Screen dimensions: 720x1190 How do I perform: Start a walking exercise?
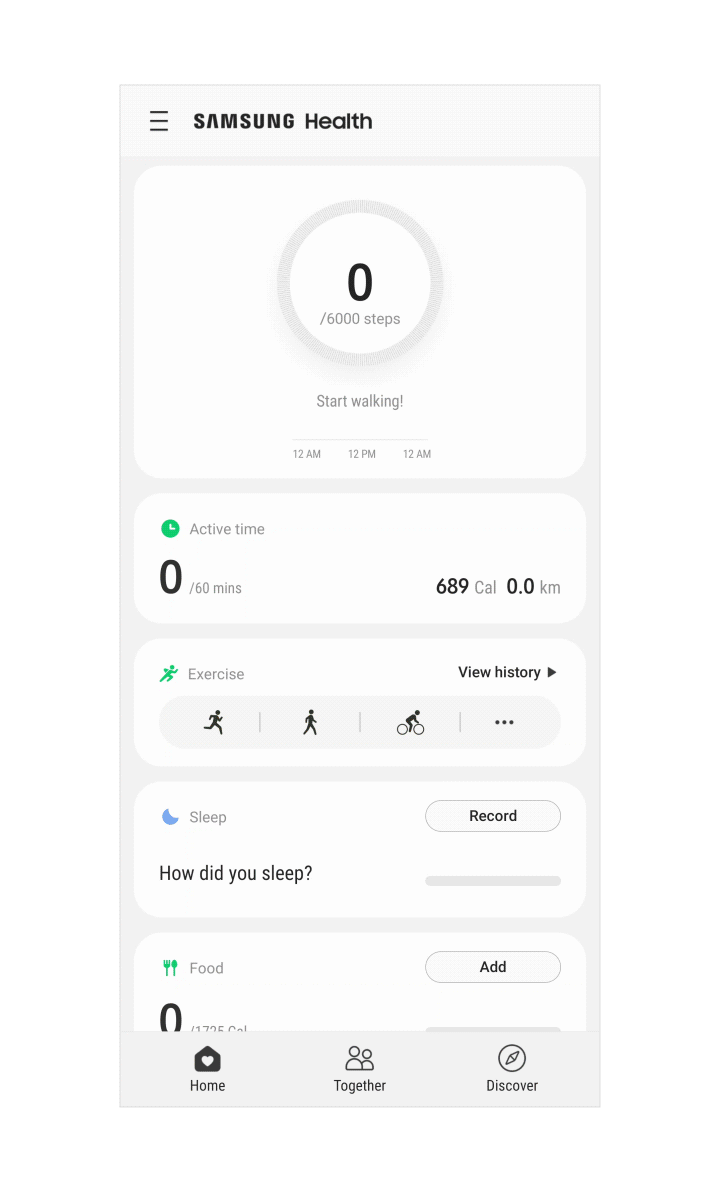click(310, 722)
